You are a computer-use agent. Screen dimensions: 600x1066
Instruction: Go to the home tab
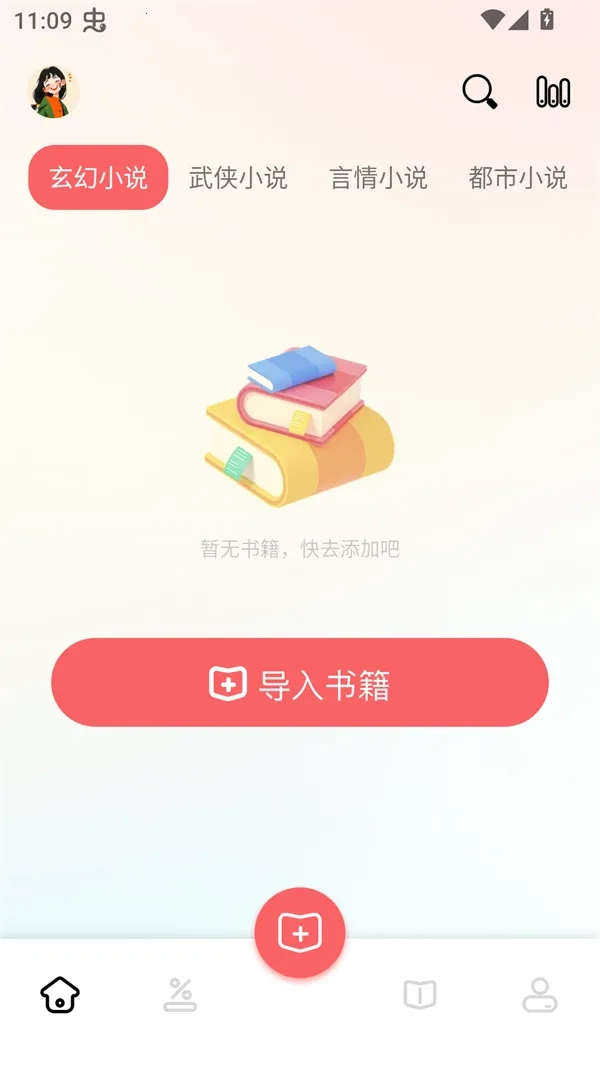60,995
